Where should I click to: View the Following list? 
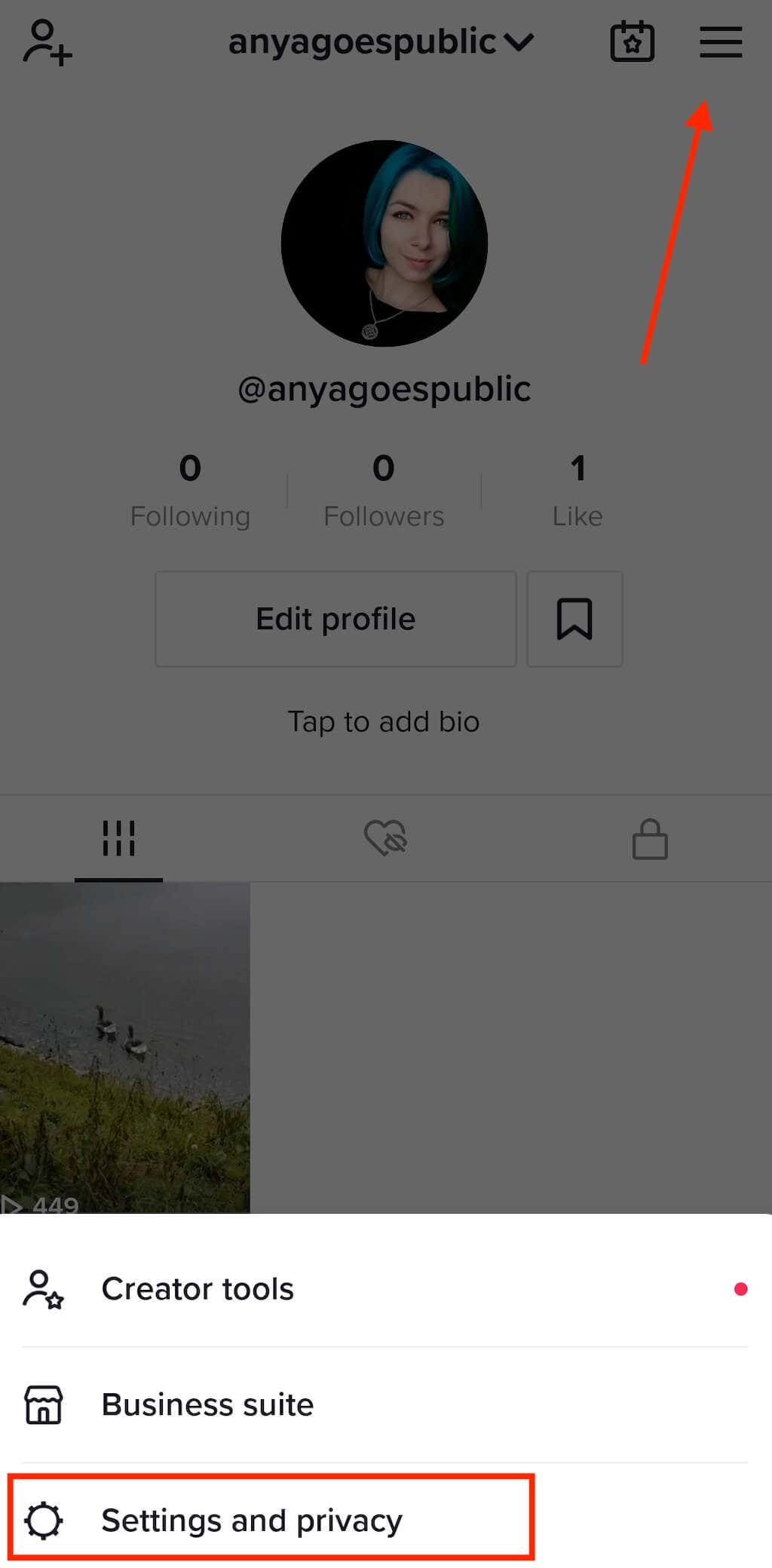click(x=190, y=490)
